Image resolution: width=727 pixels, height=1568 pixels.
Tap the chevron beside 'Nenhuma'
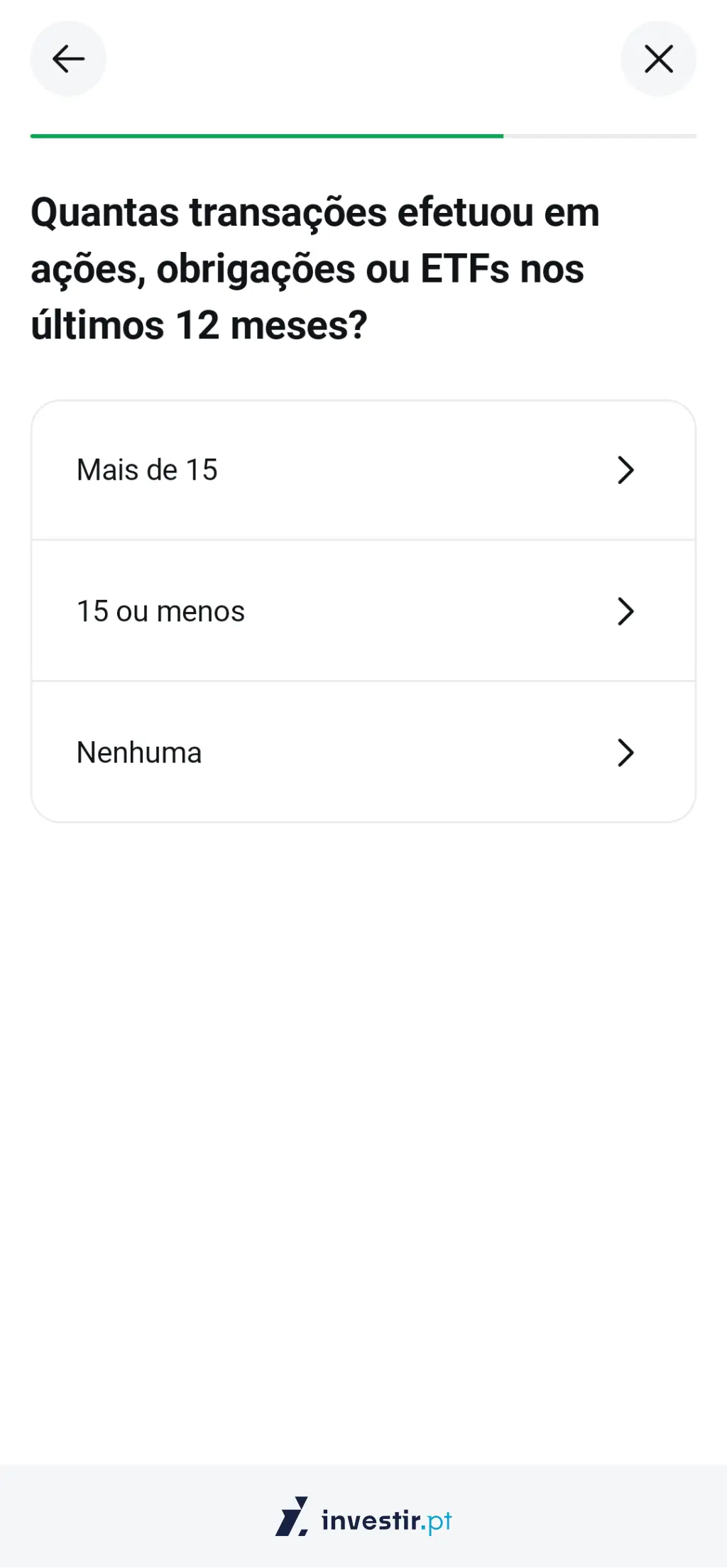(x=625, y=752)
